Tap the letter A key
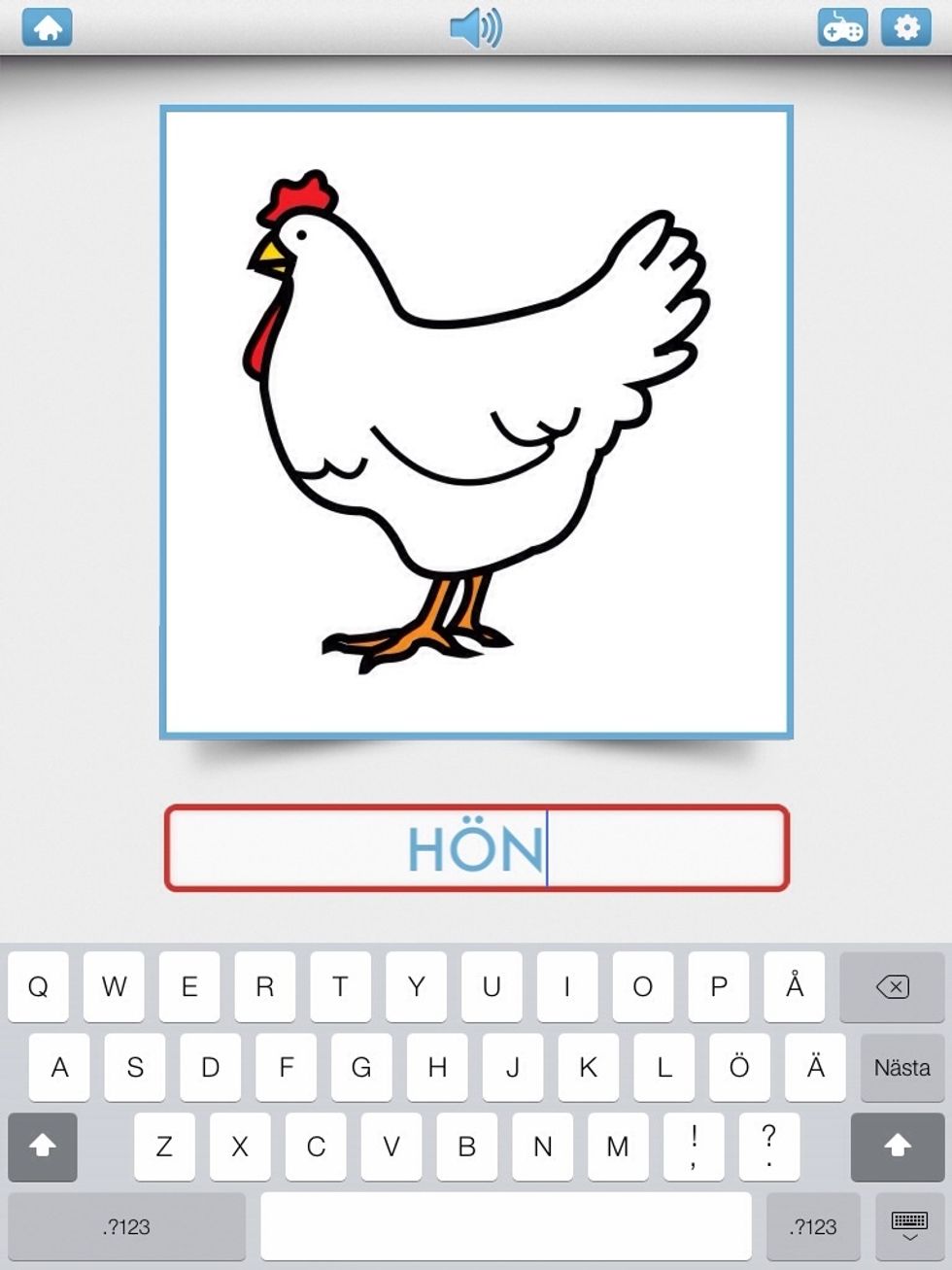This screenshot has width=952, height=1270. click(59, 1067)
